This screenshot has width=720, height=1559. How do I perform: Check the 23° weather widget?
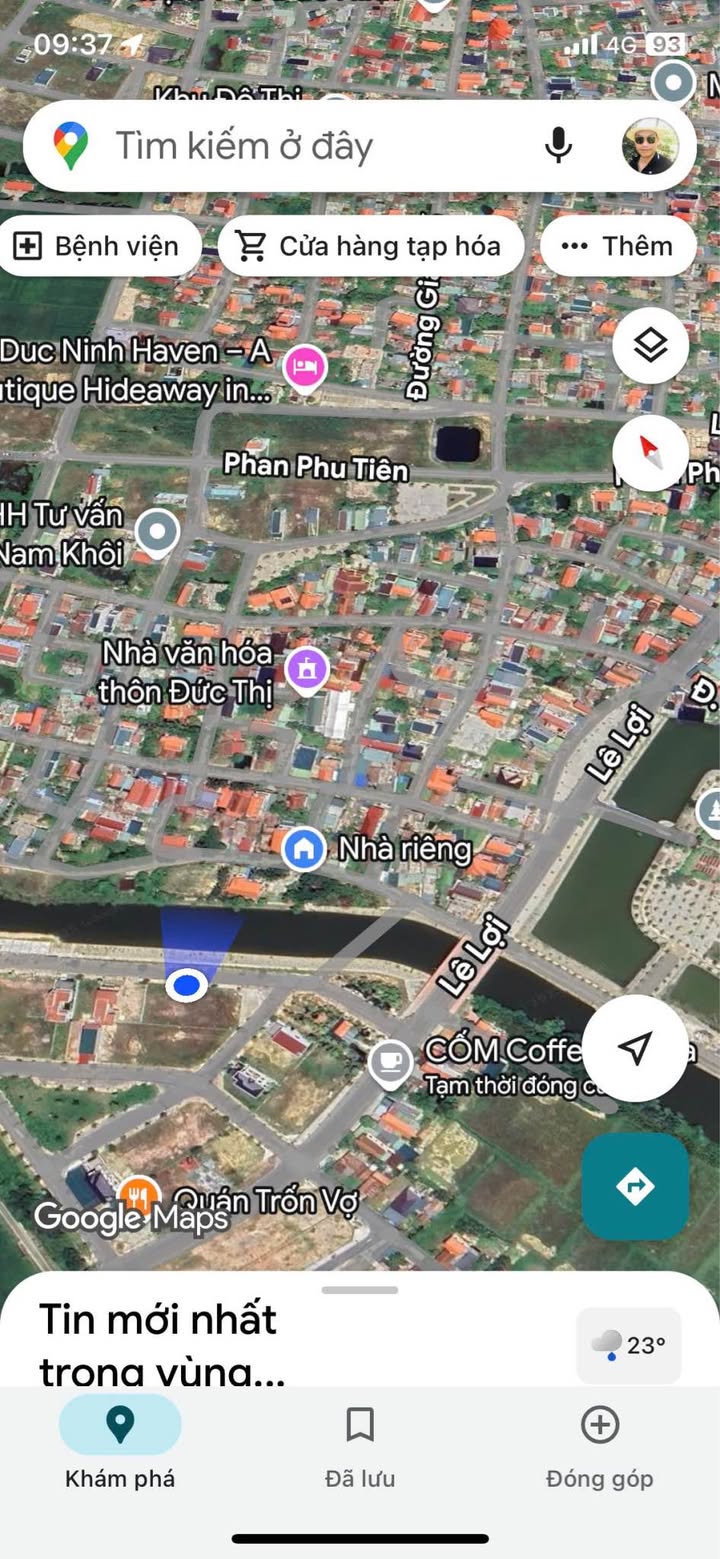(x=629, y=1345)
